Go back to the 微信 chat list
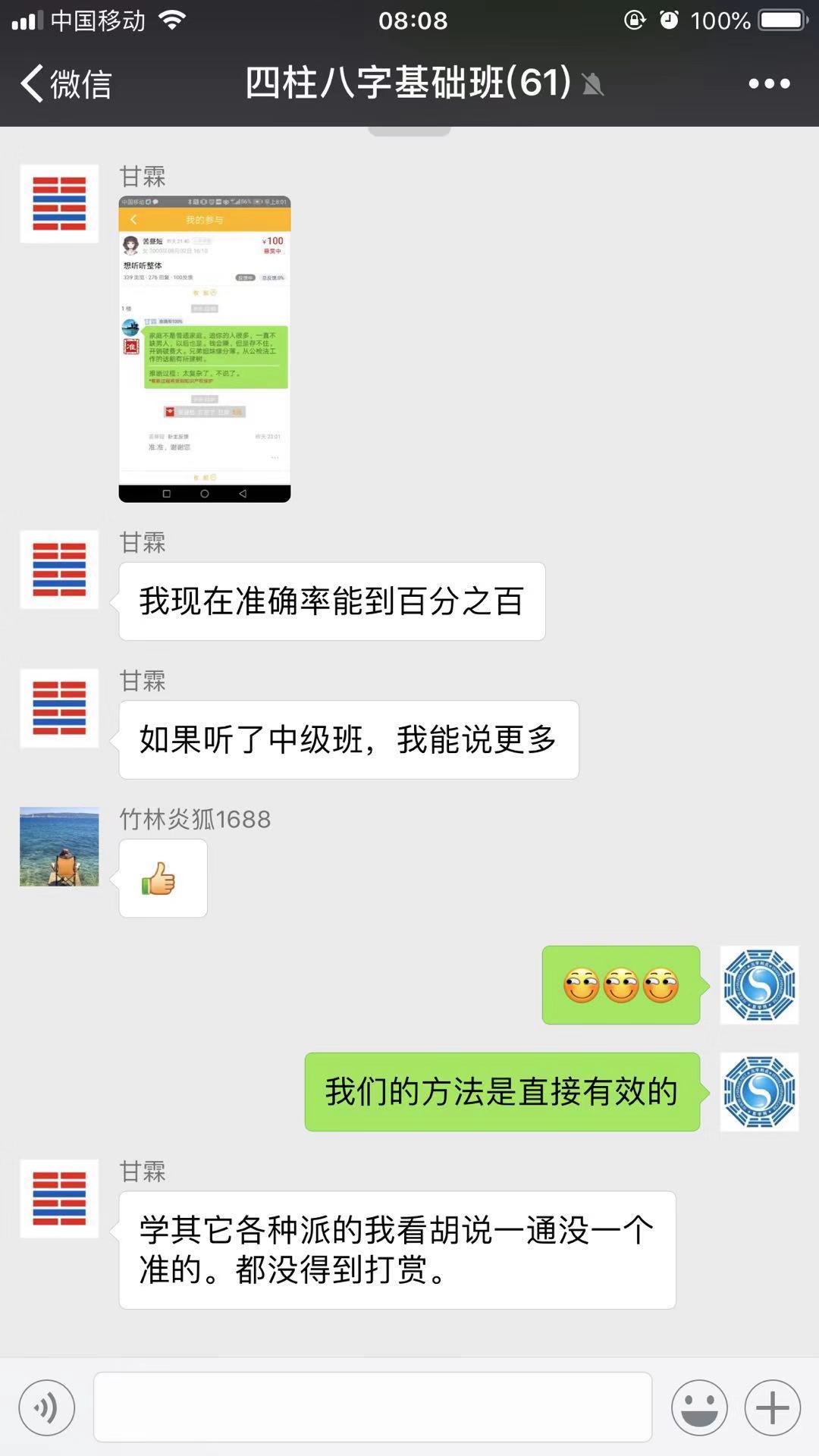This screenshot has width=819, height=1456. 67,83
